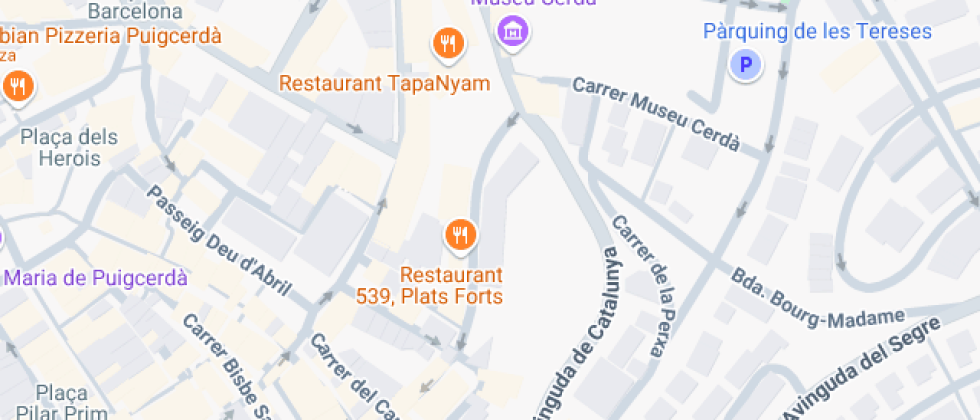Select the Pizzeria Puigcerdà restaurant pin
Screen dimensions: 980x420
point(17,87)
